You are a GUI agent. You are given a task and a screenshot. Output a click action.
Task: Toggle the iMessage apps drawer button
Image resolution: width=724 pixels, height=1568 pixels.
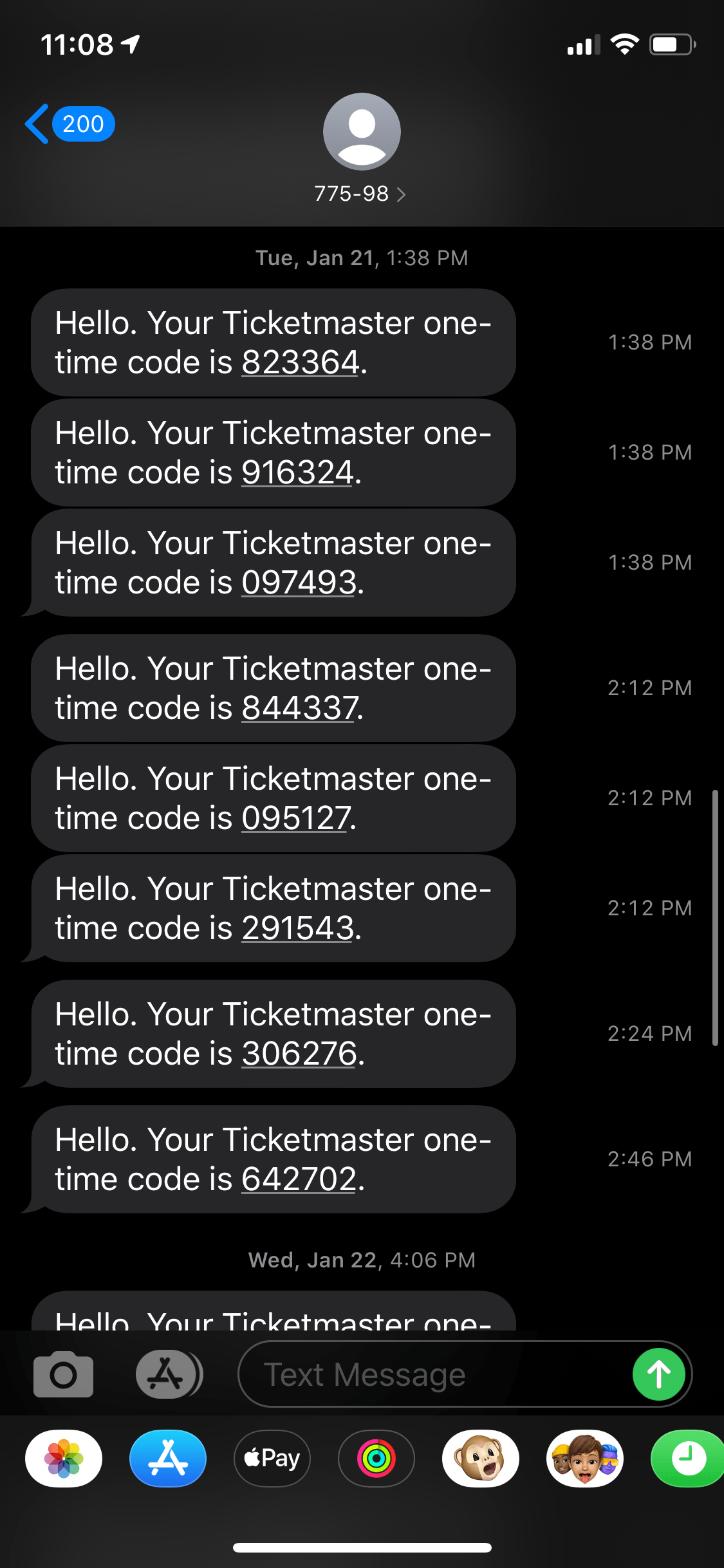pyautogui.click(x=169, y=1374)
